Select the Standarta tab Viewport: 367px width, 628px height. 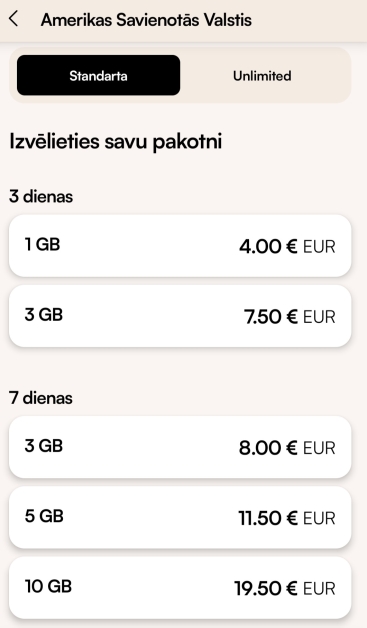click(x=99, y=75)
